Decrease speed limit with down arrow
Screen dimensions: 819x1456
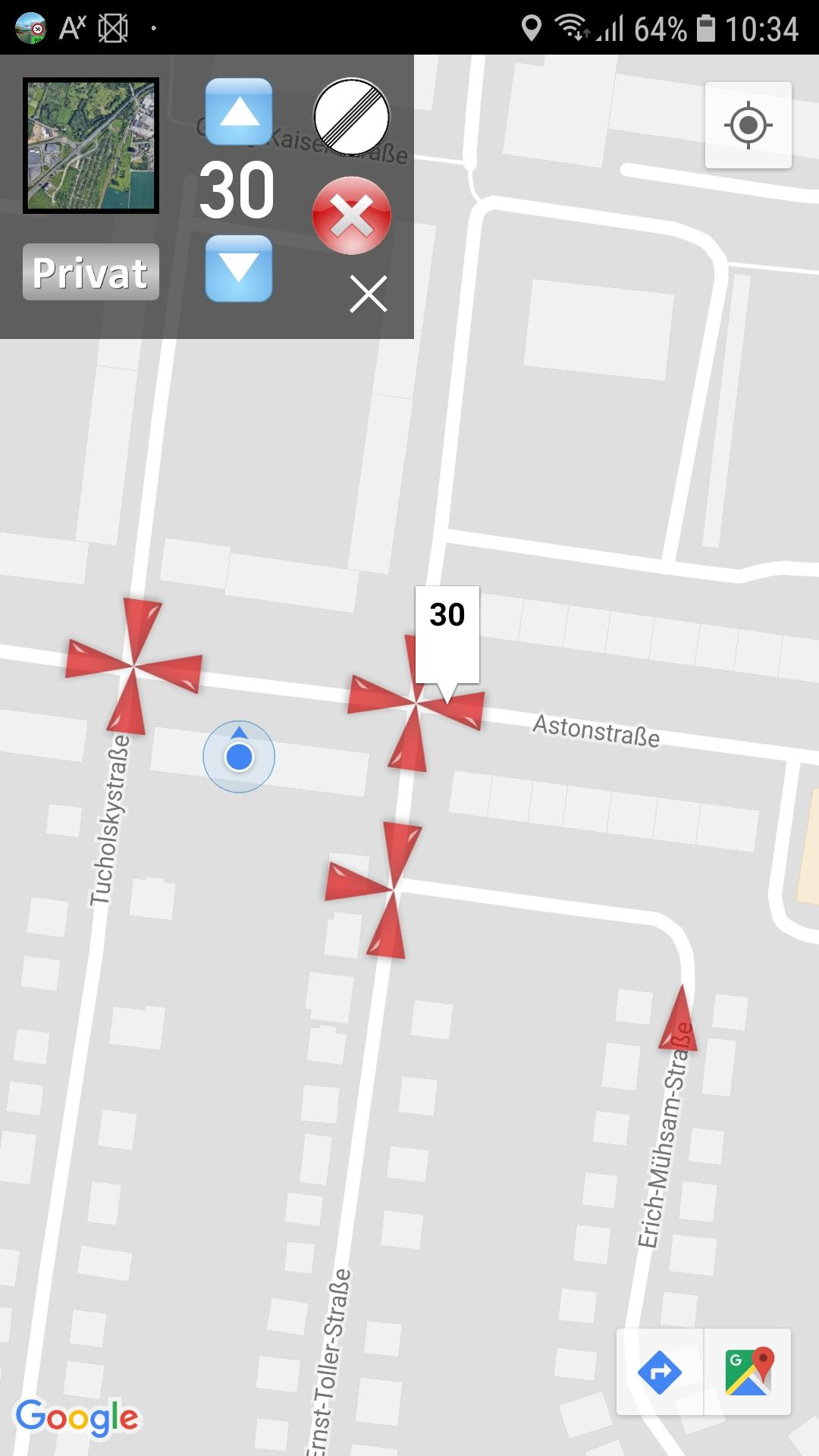pos(239,268)
